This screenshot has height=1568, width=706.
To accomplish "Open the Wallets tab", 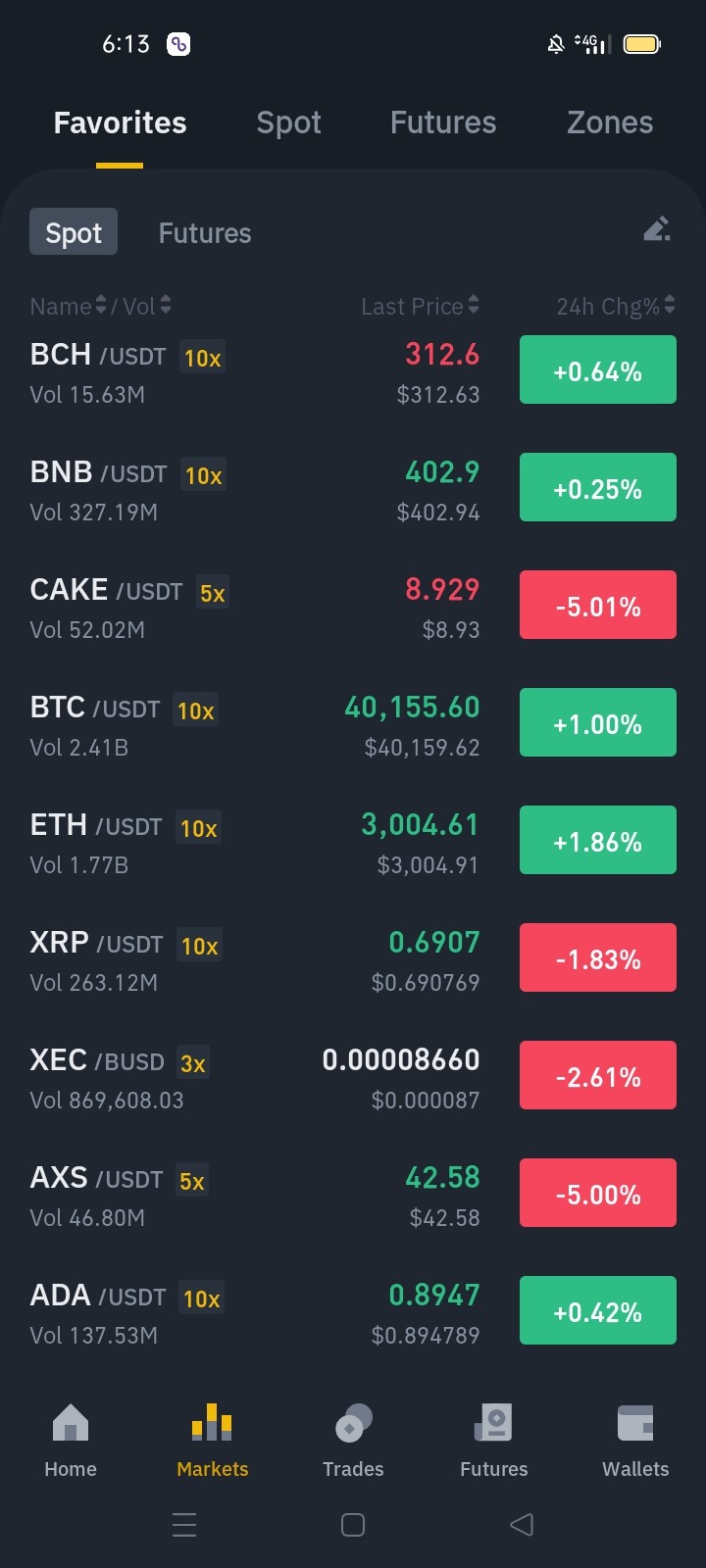I will (x=635, y=1441).
